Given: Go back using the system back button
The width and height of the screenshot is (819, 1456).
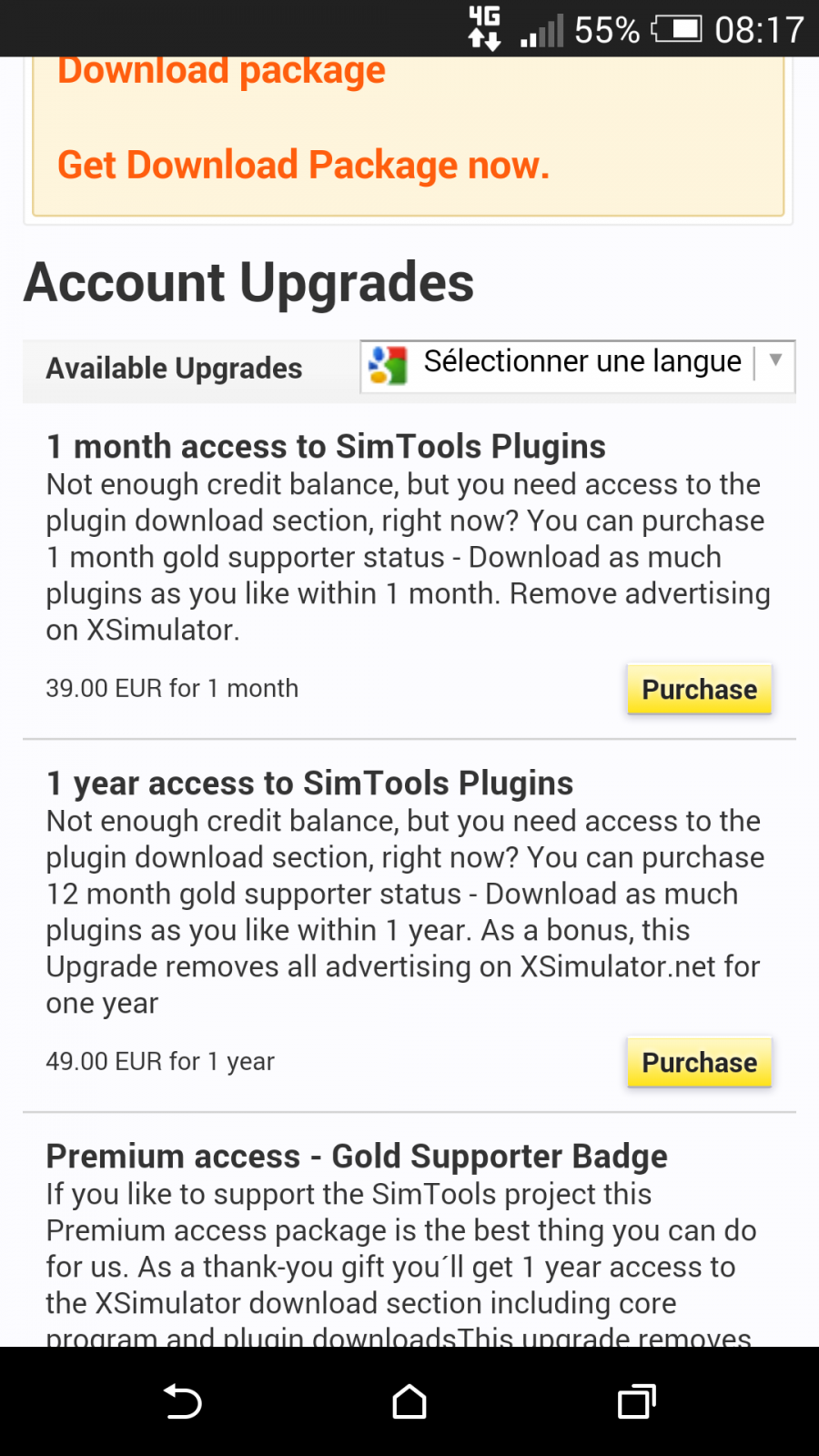Looking at the screenshot, I should click(x=182, y=1401).
